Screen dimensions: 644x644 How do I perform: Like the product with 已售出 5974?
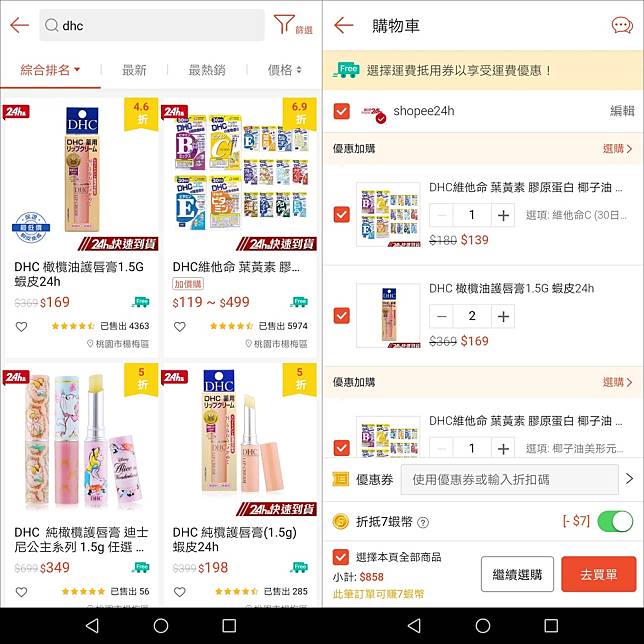(179, 326)
